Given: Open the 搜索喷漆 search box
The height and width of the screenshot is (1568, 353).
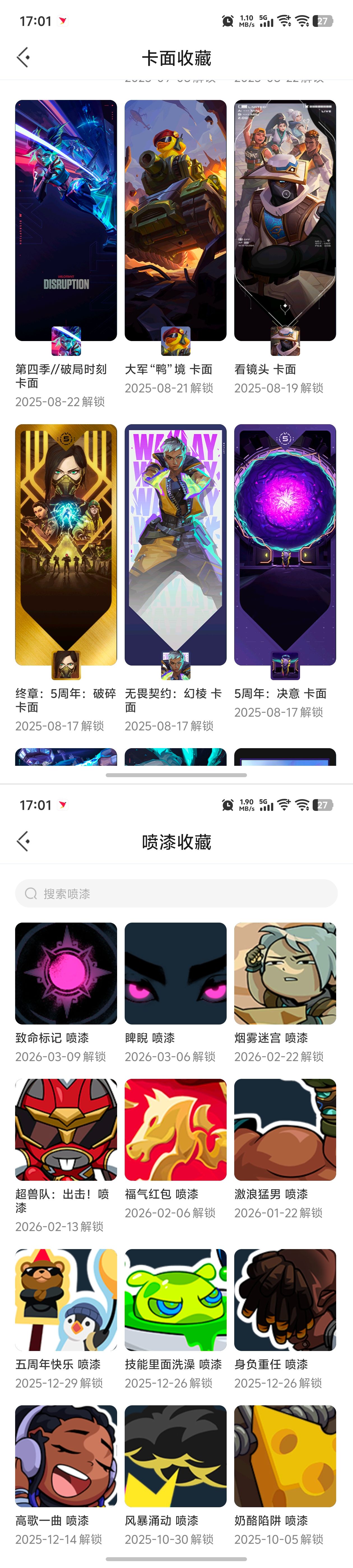Looking at the screenshot, I should click(x=176, y=893).
